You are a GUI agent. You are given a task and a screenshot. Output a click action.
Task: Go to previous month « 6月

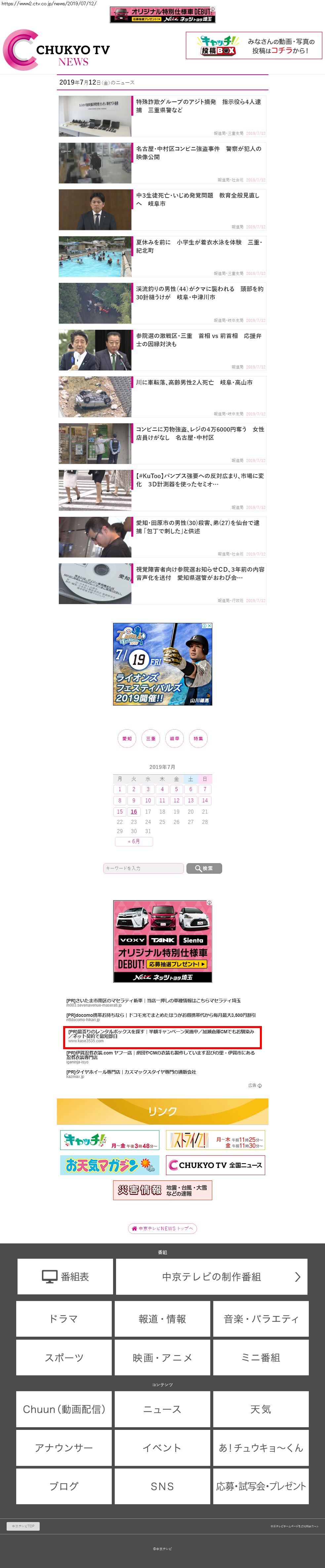point(134,841)
